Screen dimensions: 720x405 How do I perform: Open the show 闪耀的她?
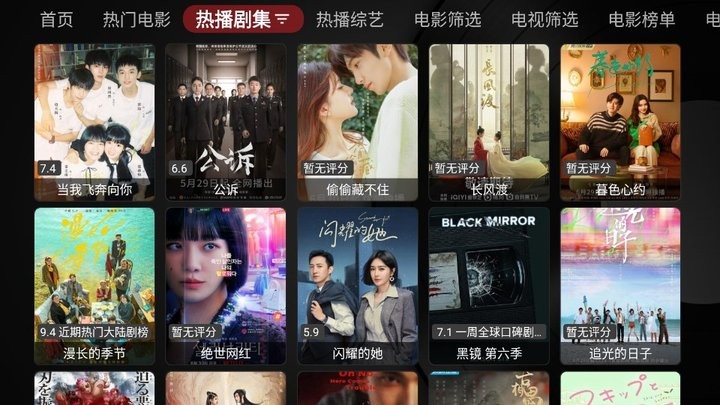click(x=357, y=285)
